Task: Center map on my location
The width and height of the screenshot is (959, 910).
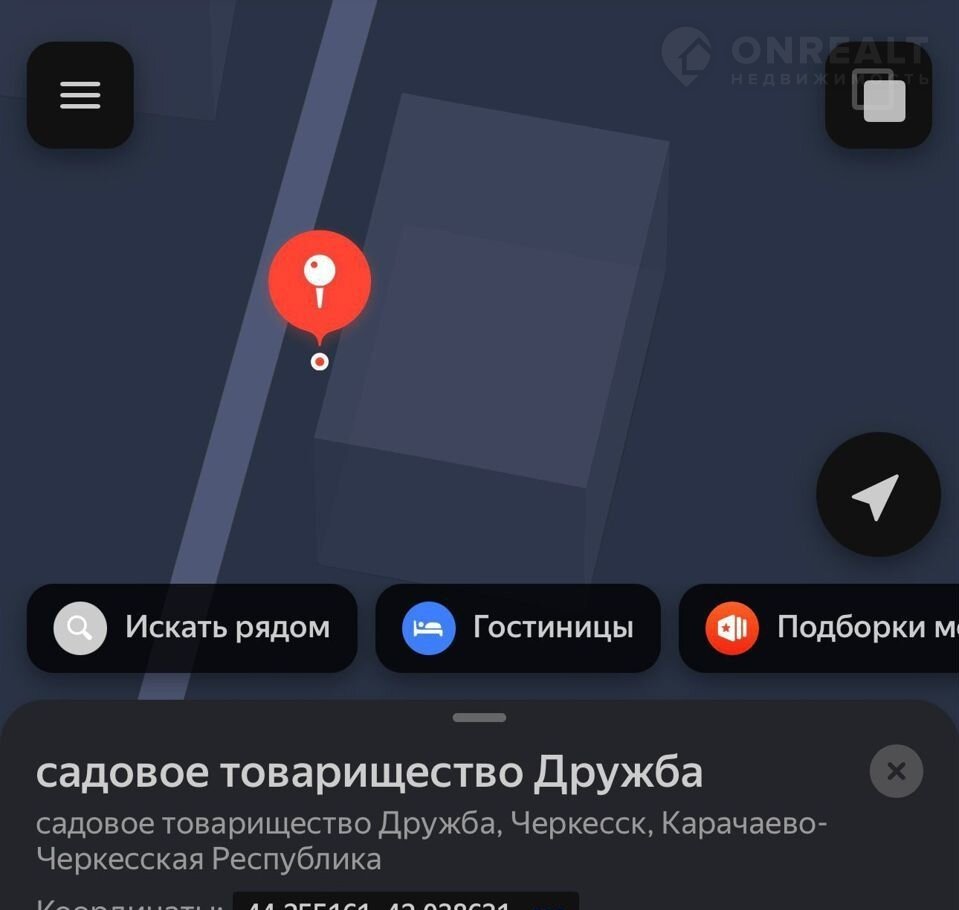Action: tap(878, 495)
